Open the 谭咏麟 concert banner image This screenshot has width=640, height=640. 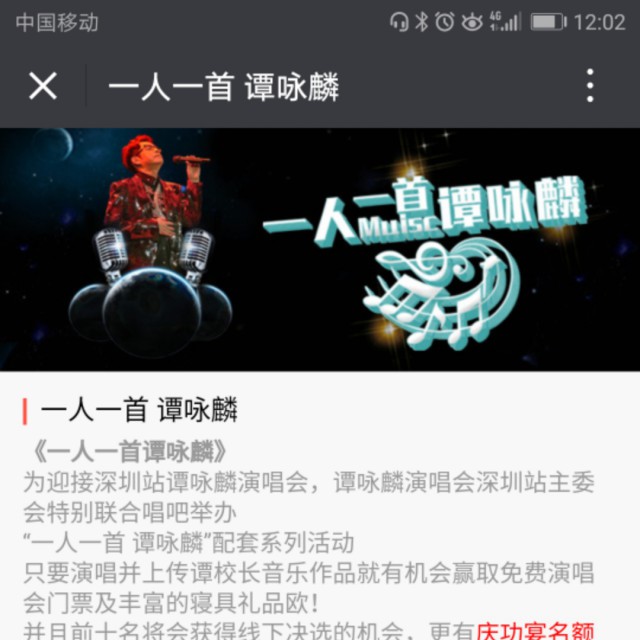[320, 249]
